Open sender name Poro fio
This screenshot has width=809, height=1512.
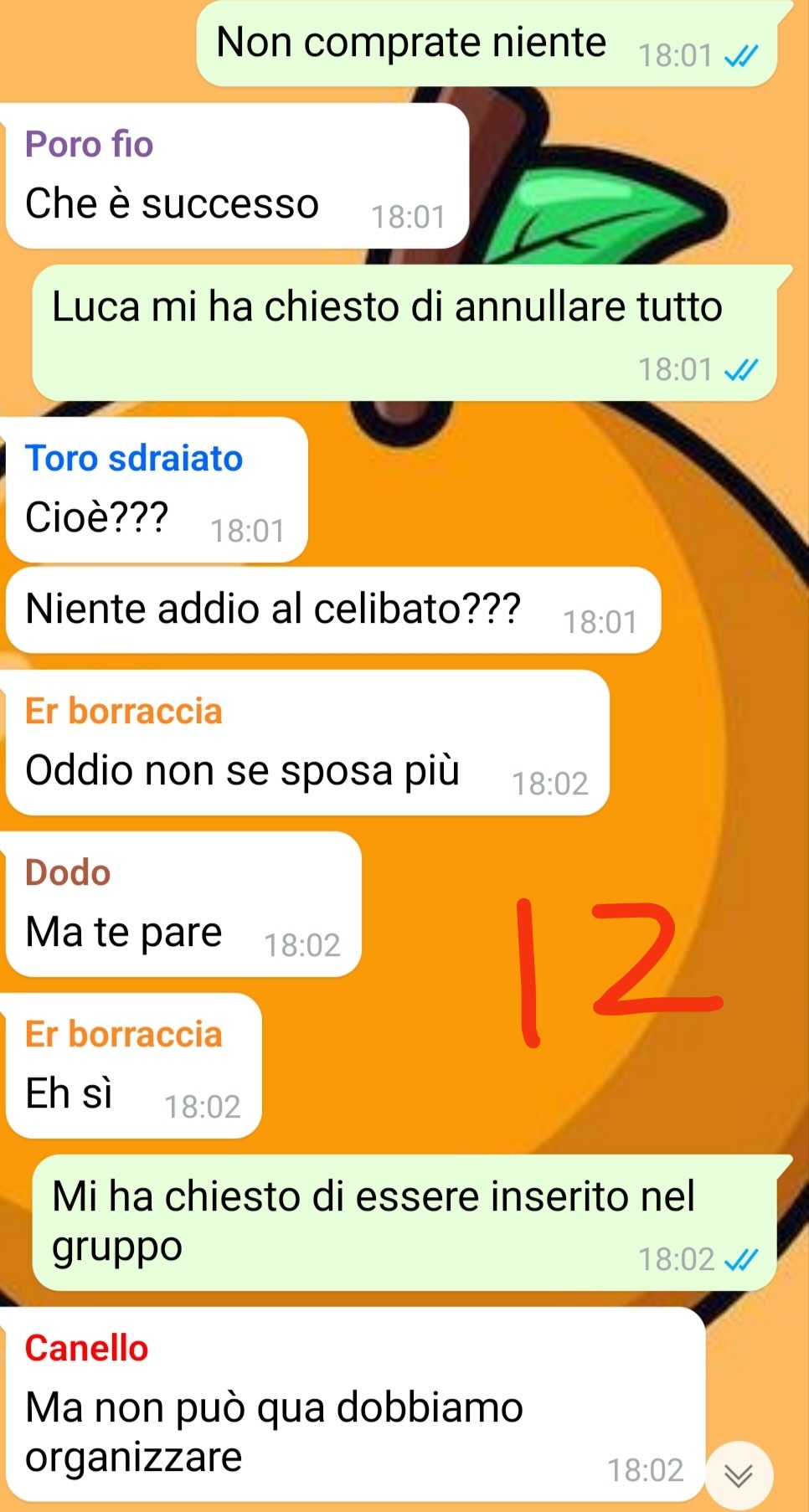[x=89, y=144]
